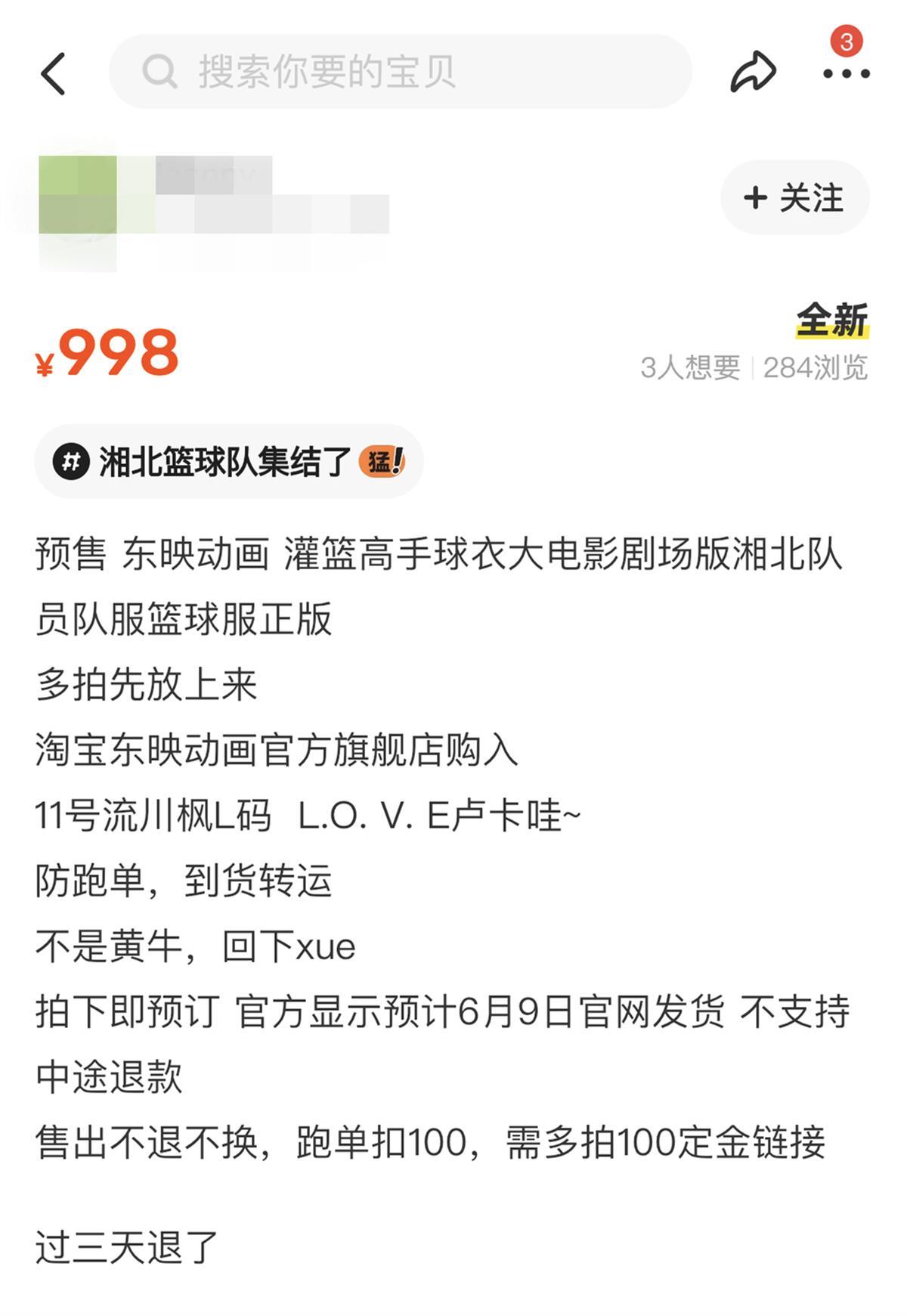Share this listing

click(753, 73)
